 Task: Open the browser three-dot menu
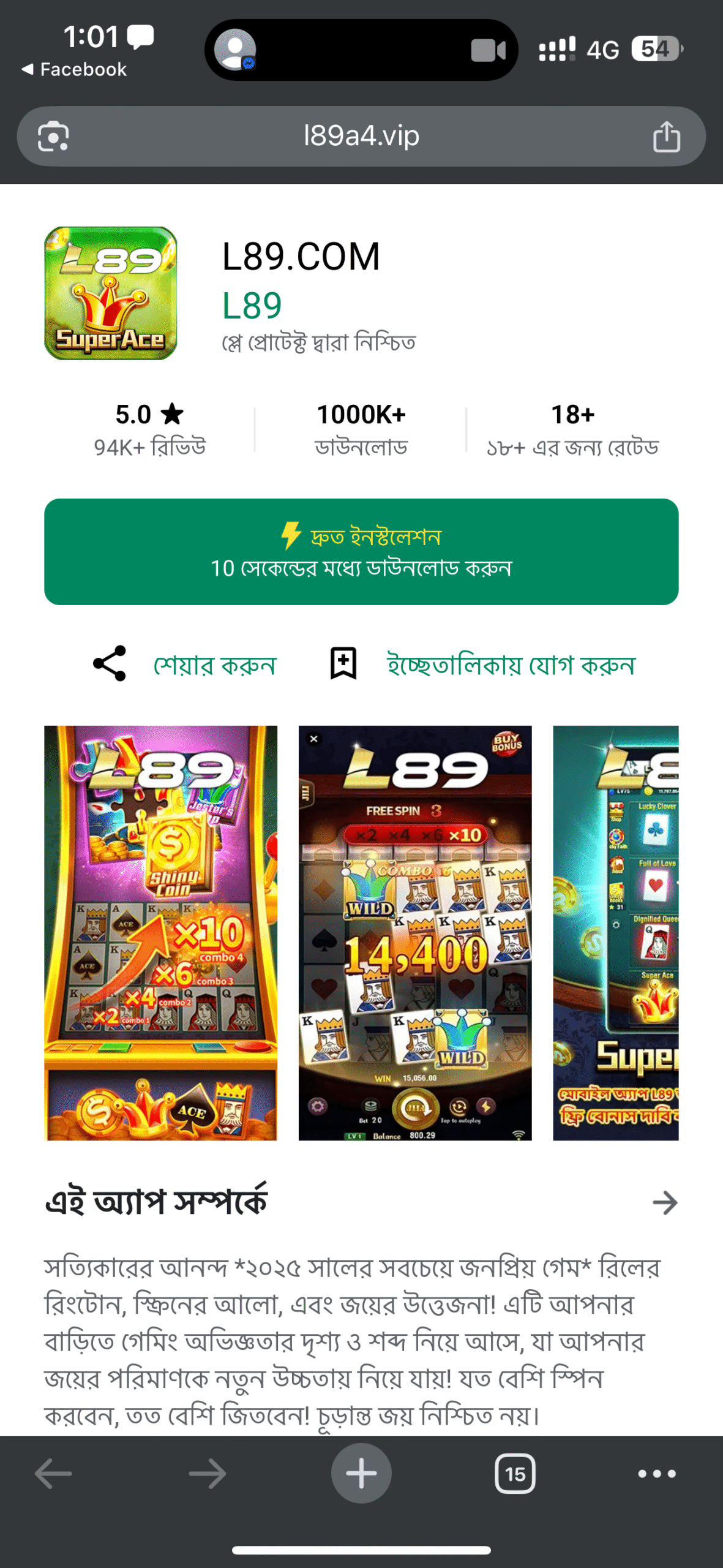[656, 1473]
